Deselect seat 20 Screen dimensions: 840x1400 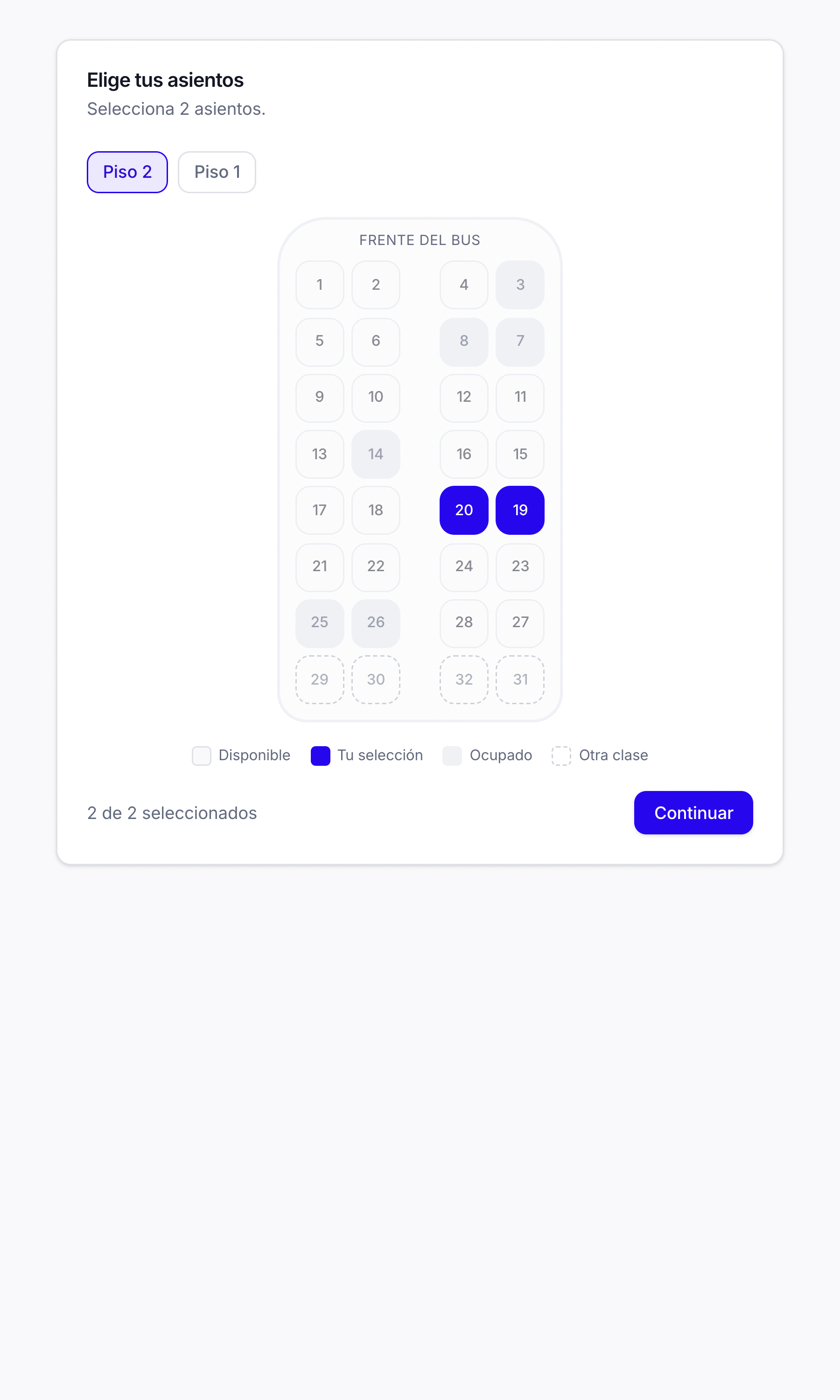(463, 510)
